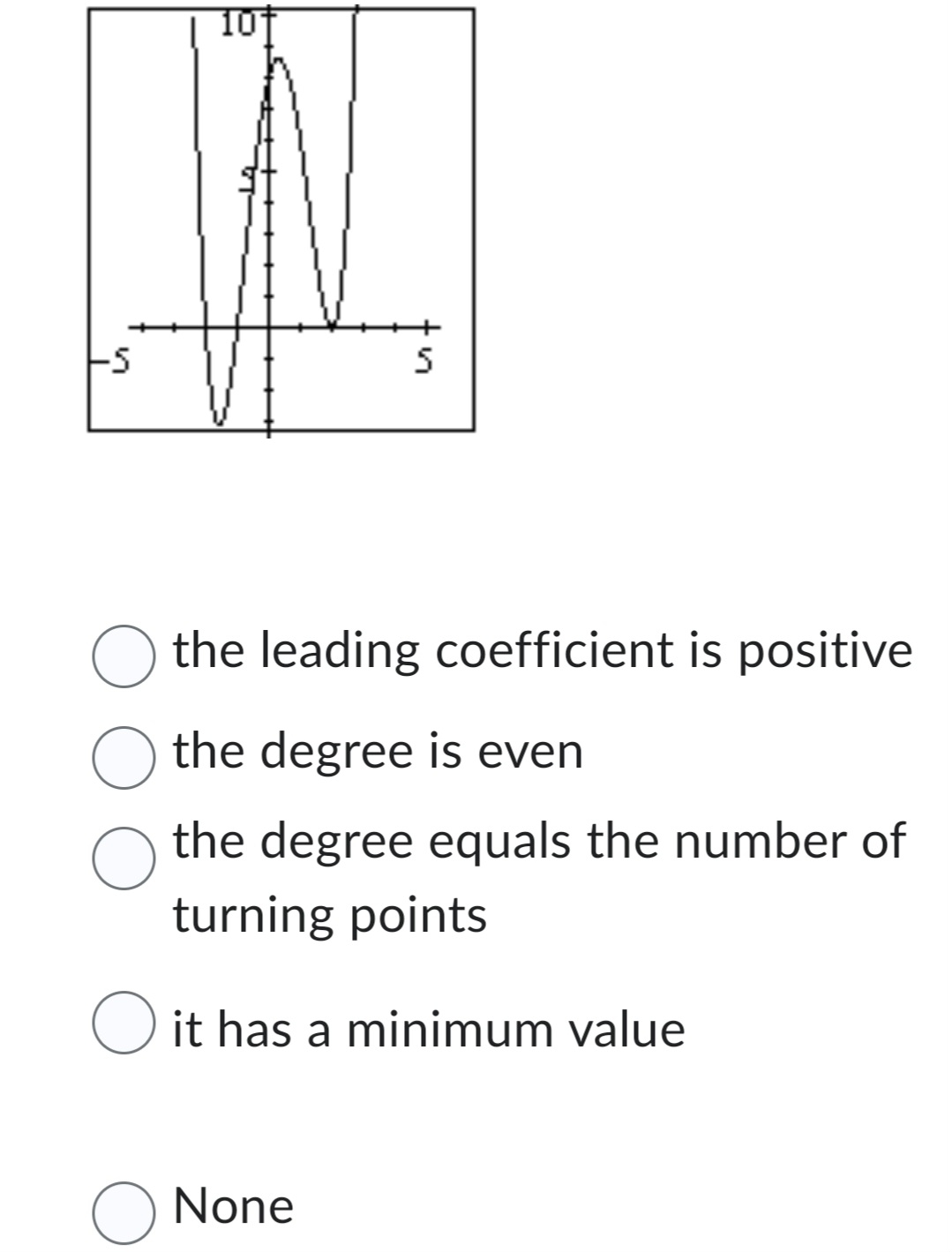The width and height of the screenshot is (952, 1252).
Task: Click the blank area between graph and answers
Action: (x=476, y=529)
